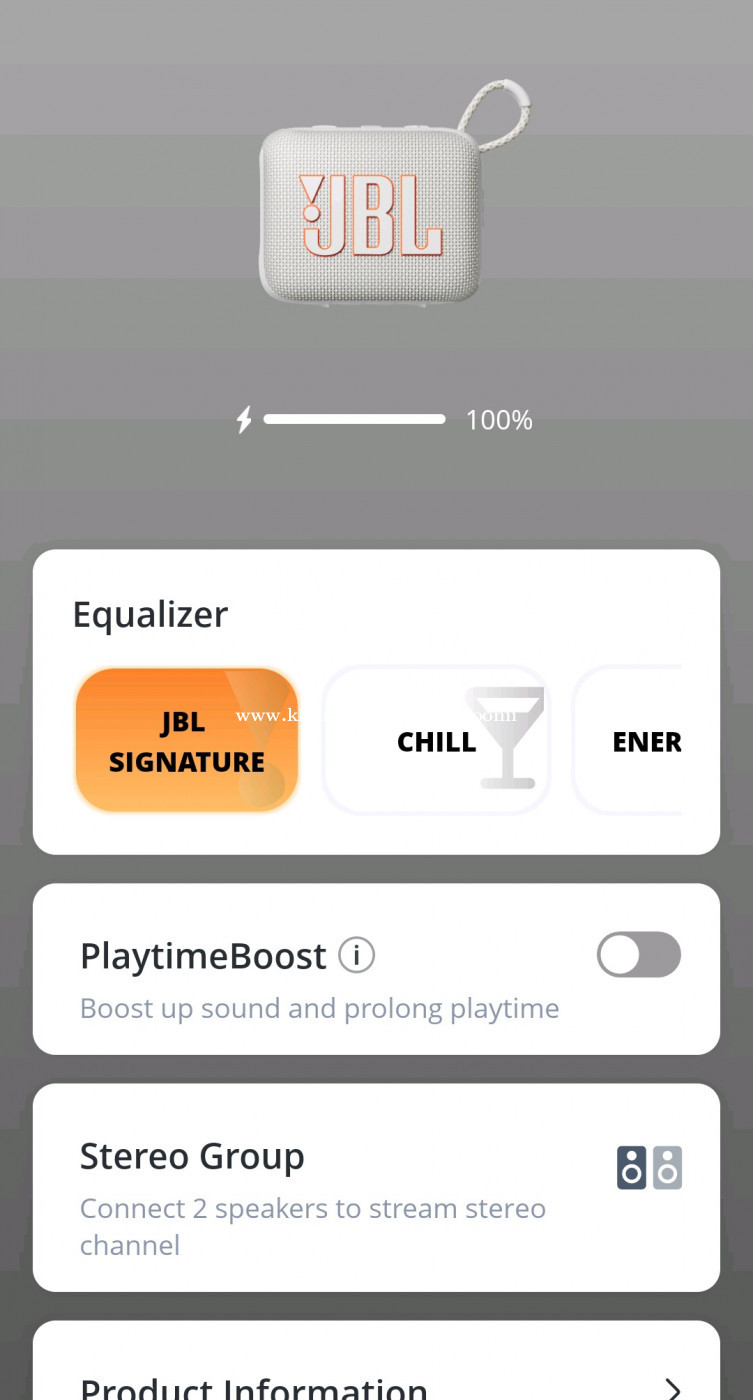Select the partially visible Energetic preset
The image size is (753, 1400).
point(628,740)
